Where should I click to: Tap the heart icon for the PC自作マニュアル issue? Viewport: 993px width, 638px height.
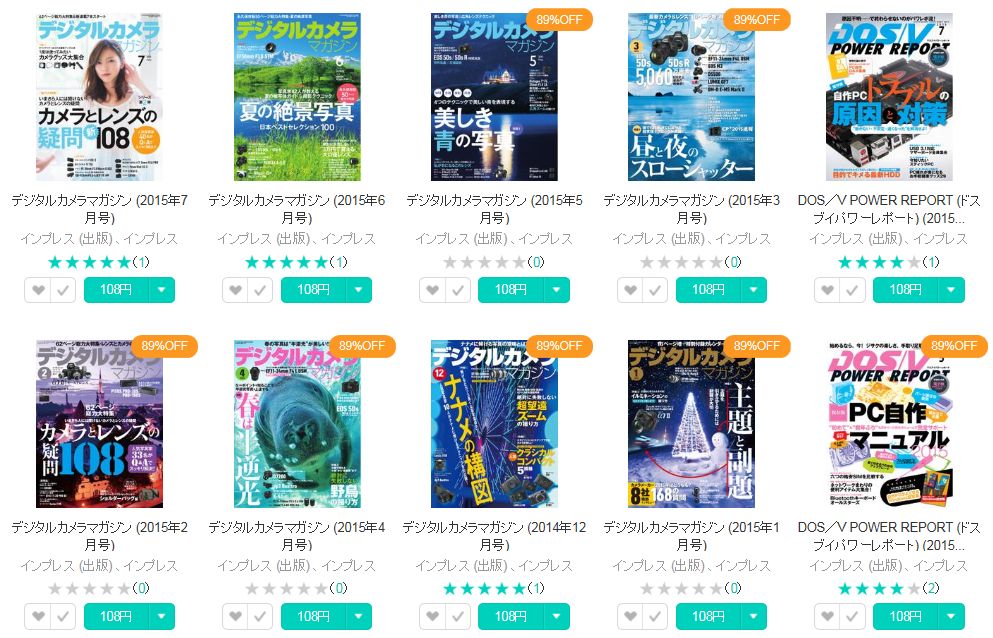[x=827, y=617]
